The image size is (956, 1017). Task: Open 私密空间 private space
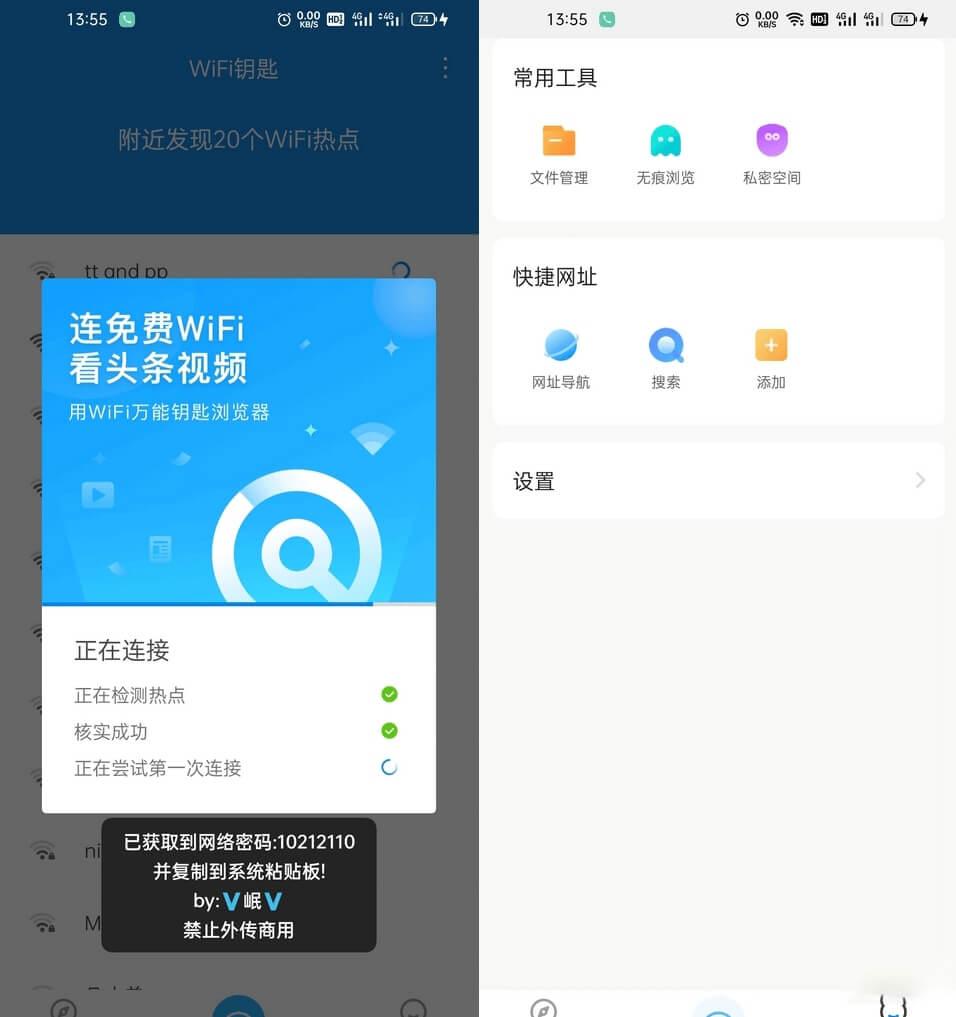771,154
